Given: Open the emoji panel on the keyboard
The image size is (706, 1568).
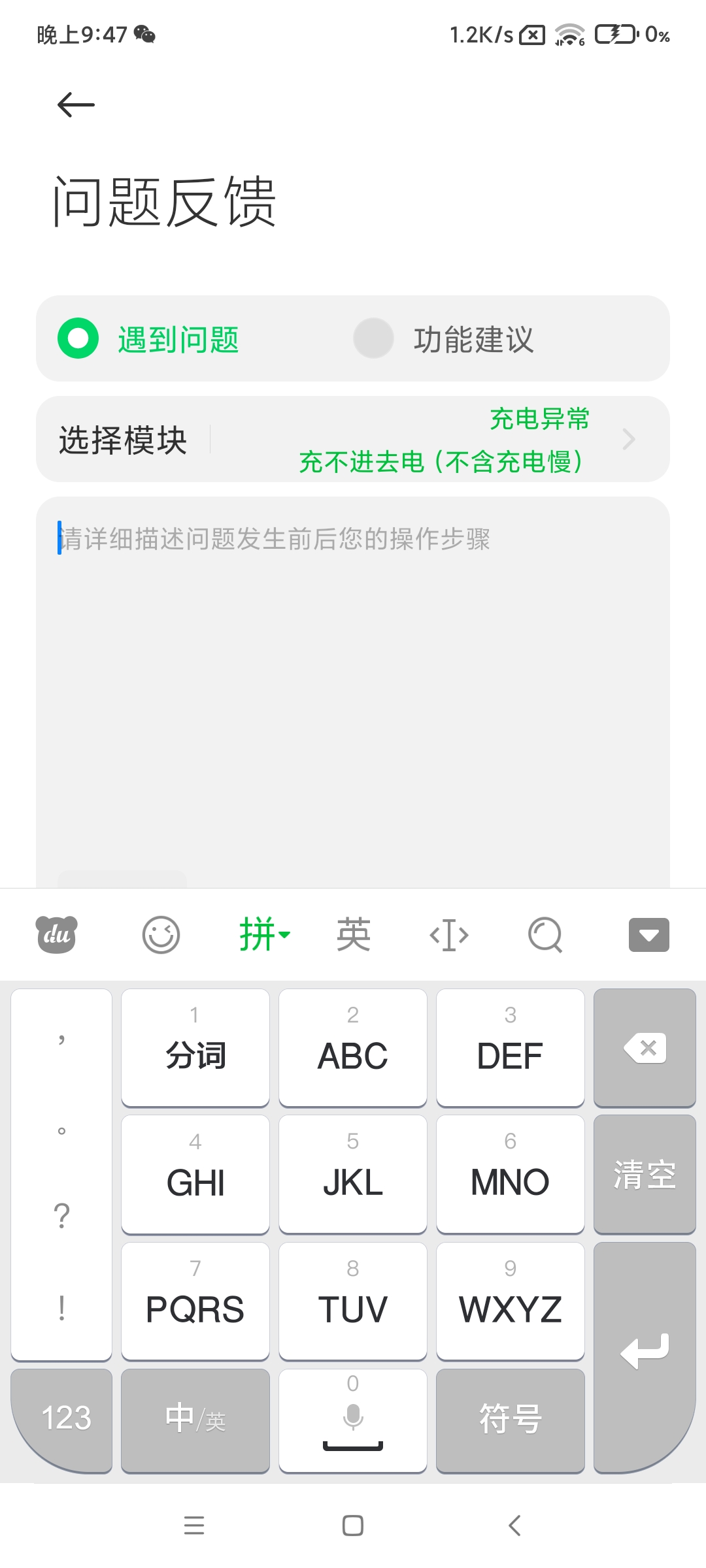Looking at the screenshot, I should tap(161, 935).
